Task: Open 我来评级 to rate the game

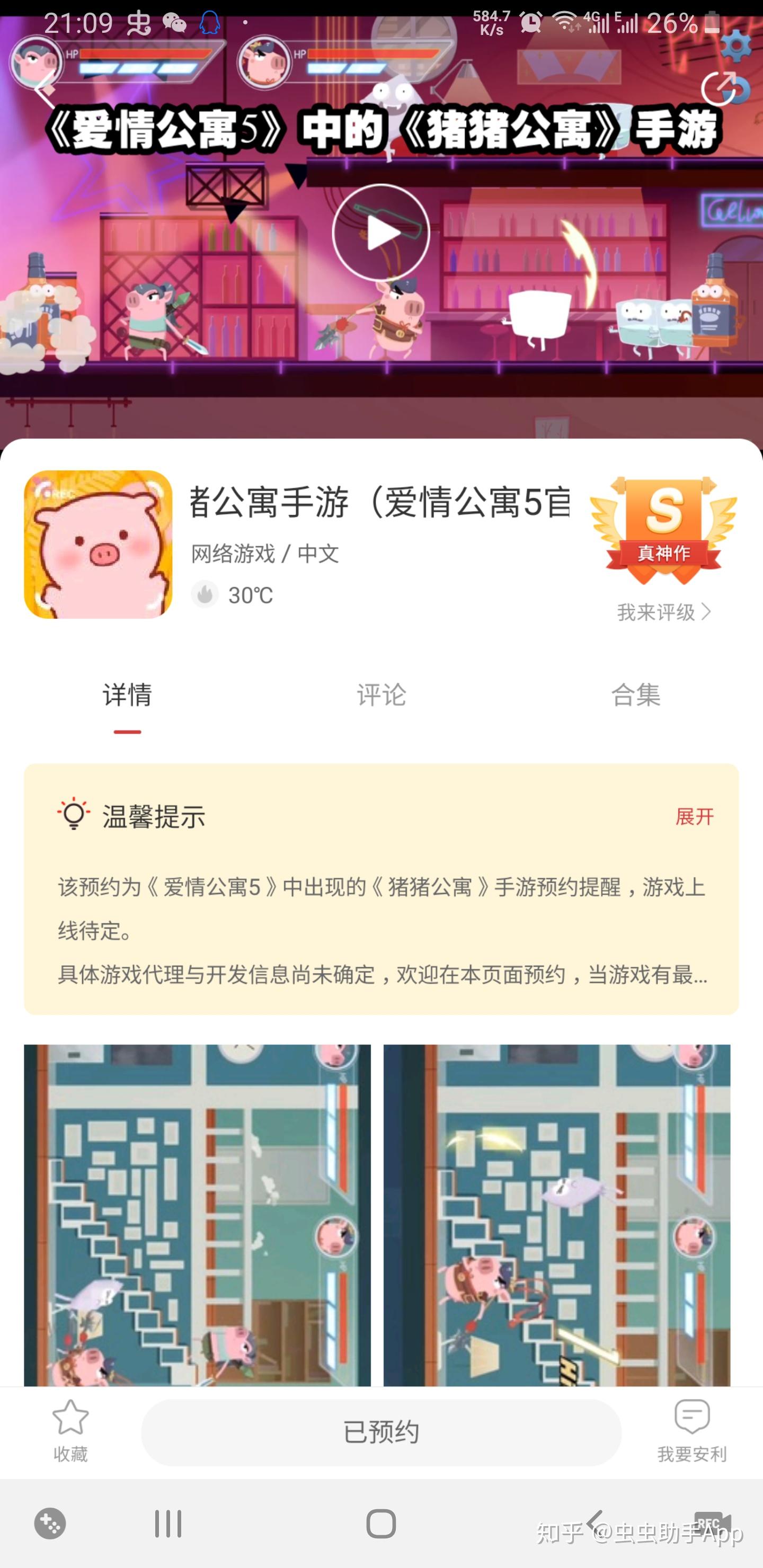Action: (x=664, y=612)
